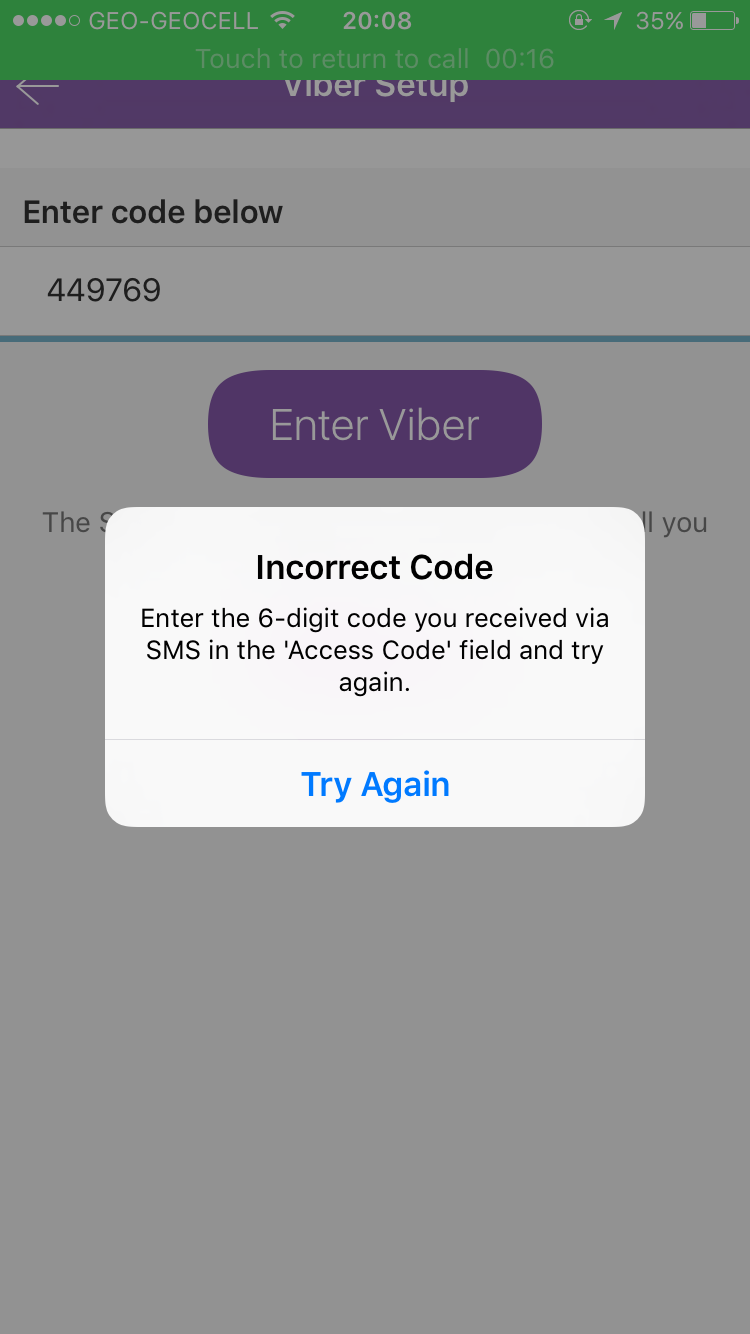The width and height of the screenshot is (750, 1334).
Task: Go back with the Viber Setup arrow
Action: pyautogui.click(x=38, y=92)
